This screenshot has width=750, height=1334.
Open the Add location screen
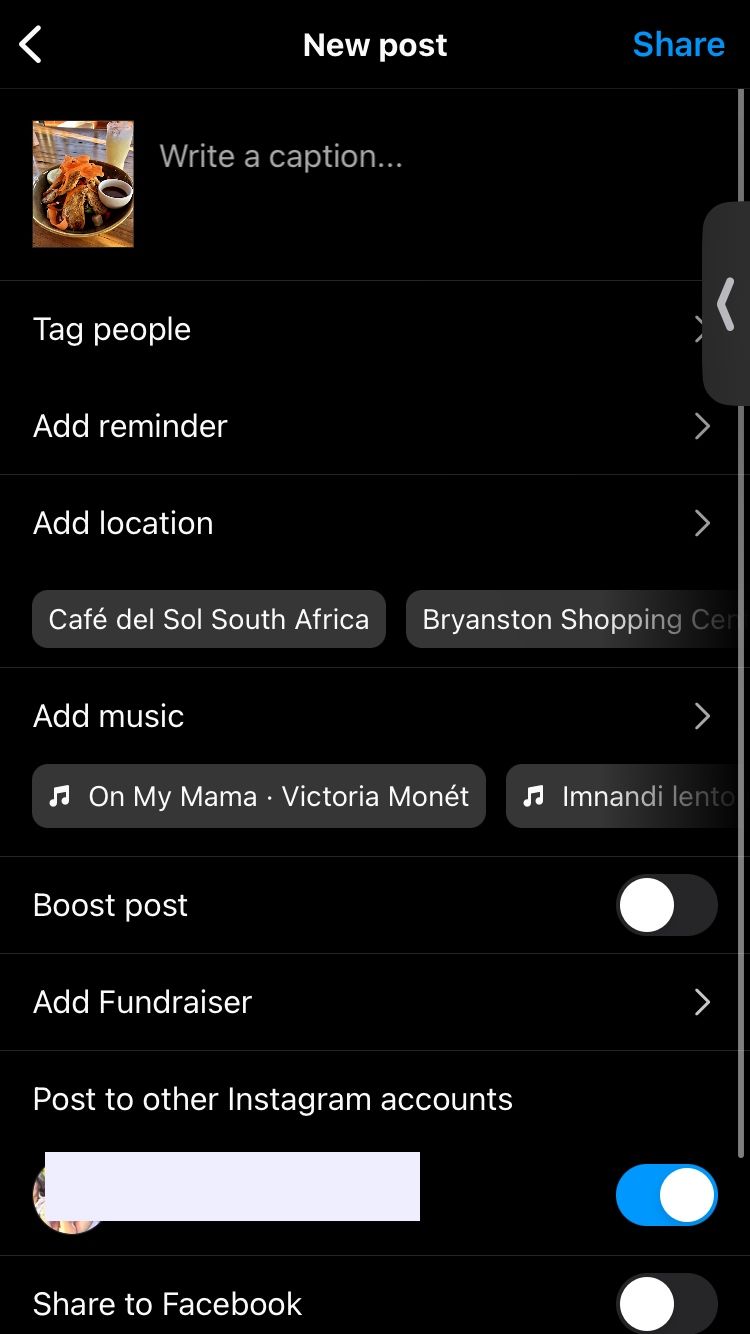375,523
